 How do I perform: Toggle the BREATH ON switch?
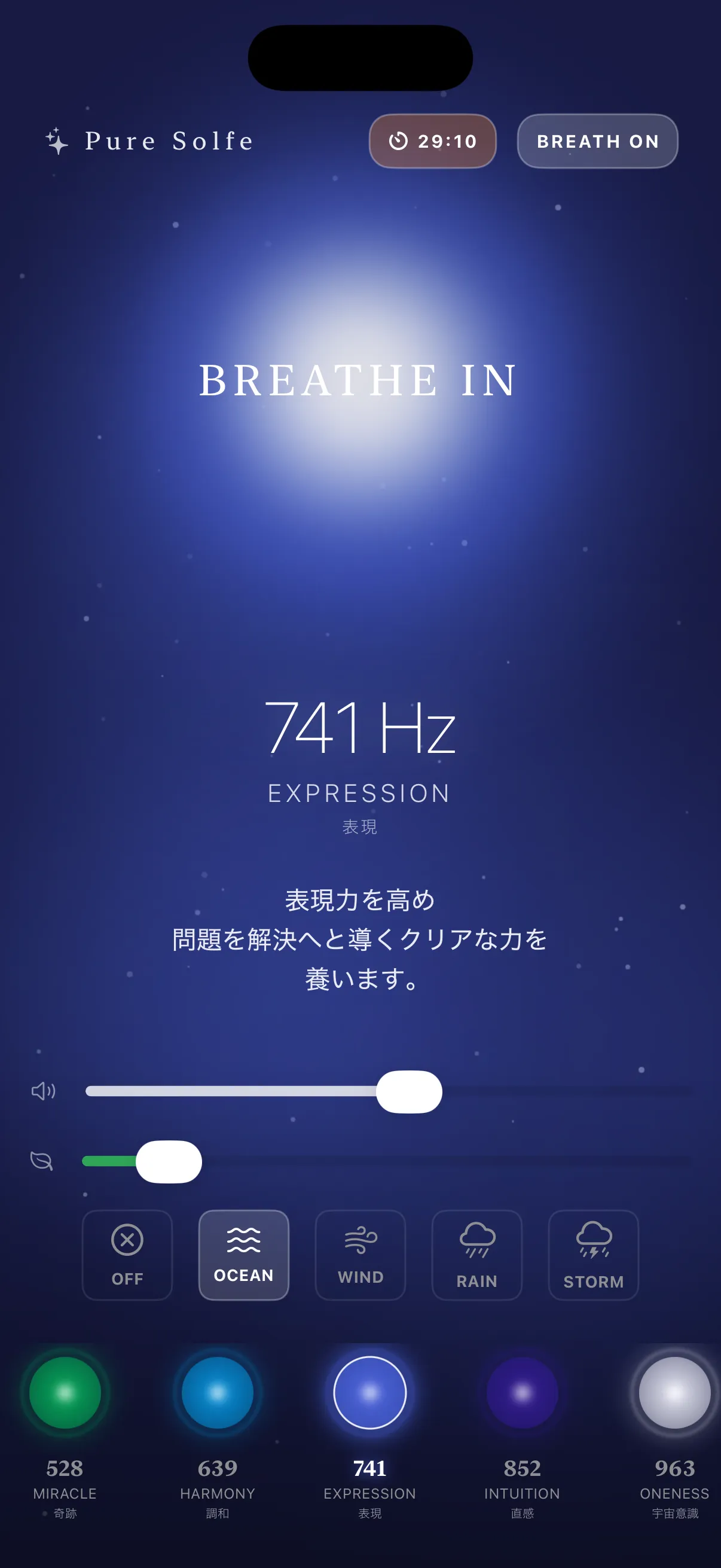click(597, 141)
